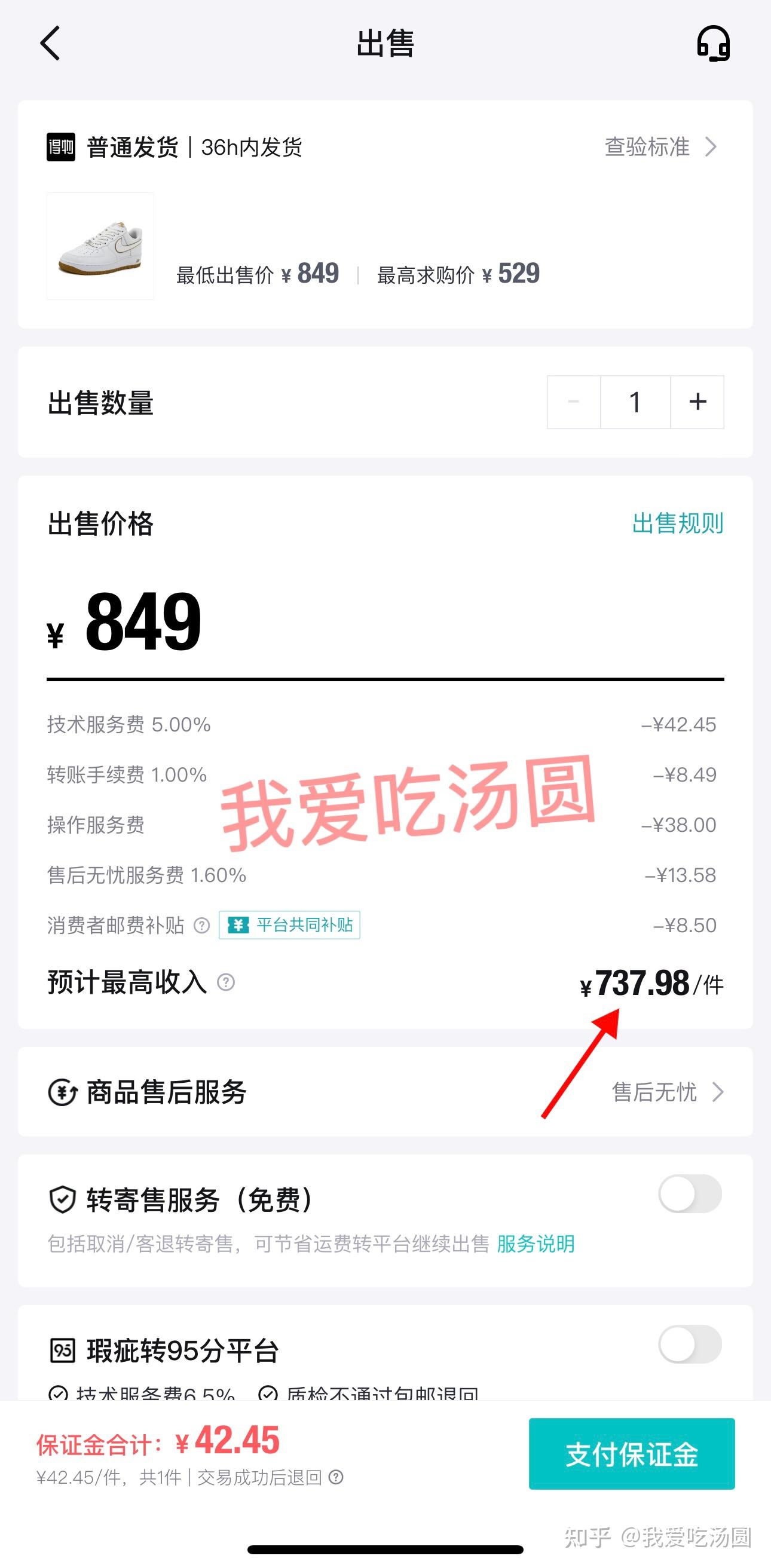View 出售规则 selling rules
Viewport: 771px width, 1568px height.
(x=677, y=523)
